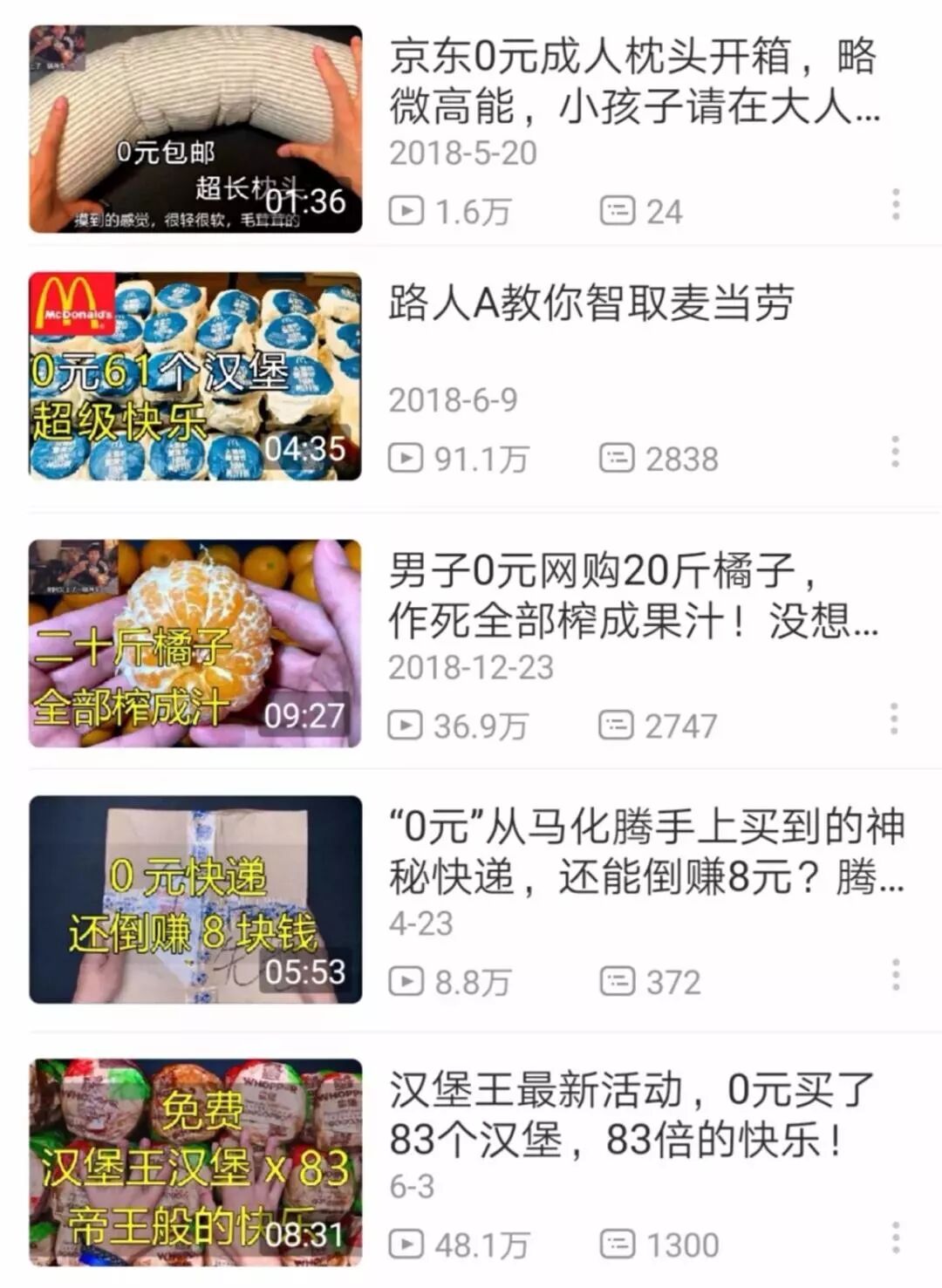Viewport: 942px width, 1288px height.
Task: Watch the 男子0元网购20斤橘子 video
Action: point(195,644)
